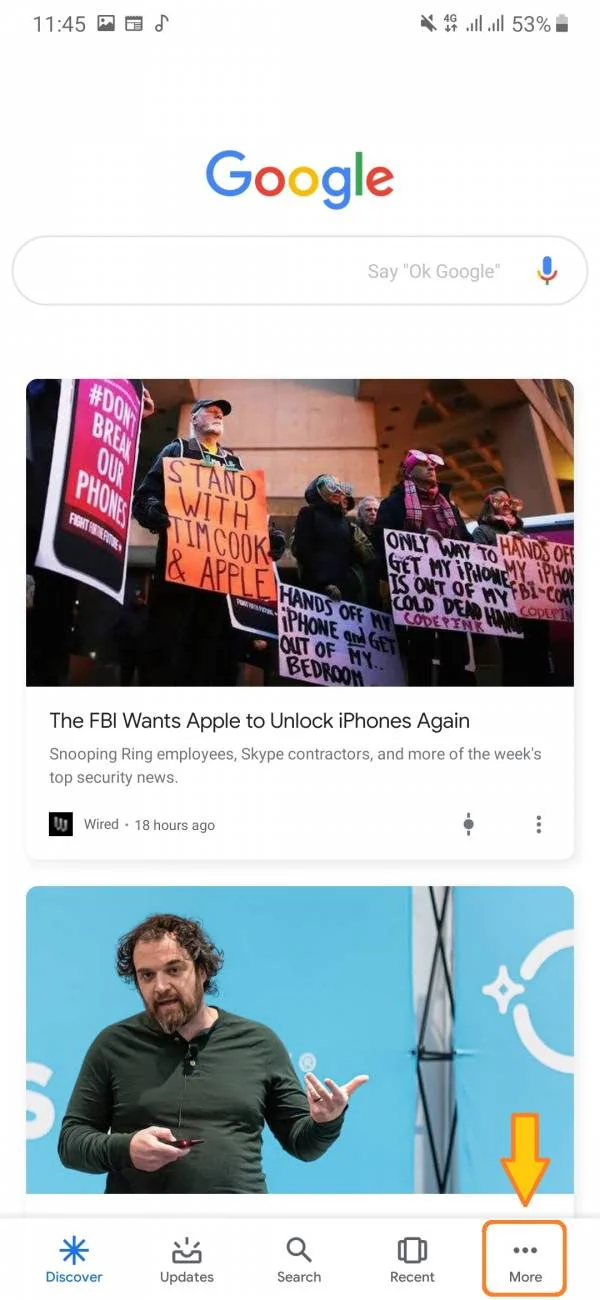Open the FBI Wants Apple article
Screen dimensions: 600x1300
coord(259,721)
